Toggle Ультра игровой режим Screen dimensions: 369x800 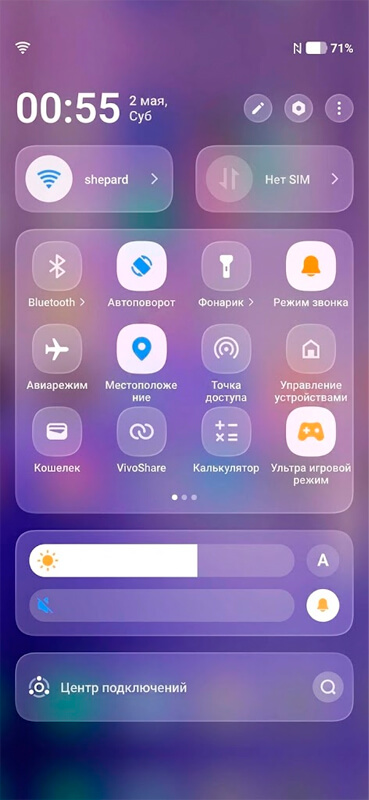click(x=311, y=432)
